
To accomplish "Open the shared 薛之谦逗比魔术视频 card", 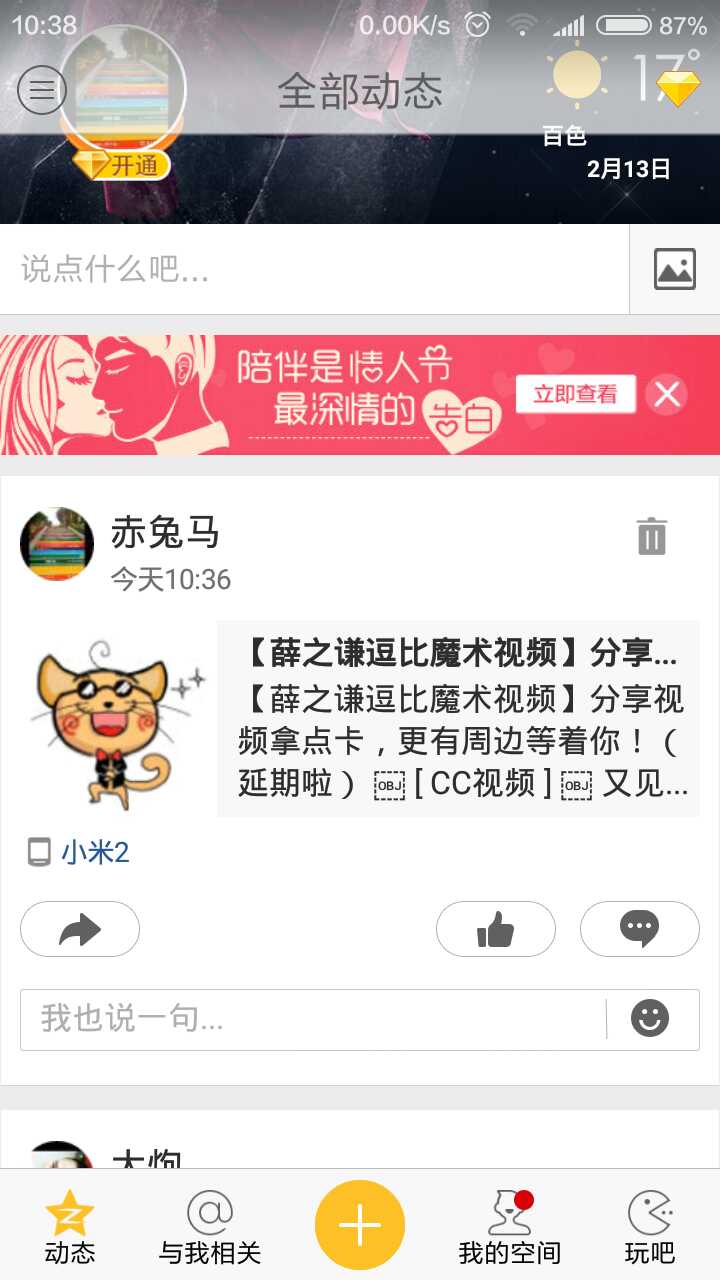I will (x=457, y=718).
